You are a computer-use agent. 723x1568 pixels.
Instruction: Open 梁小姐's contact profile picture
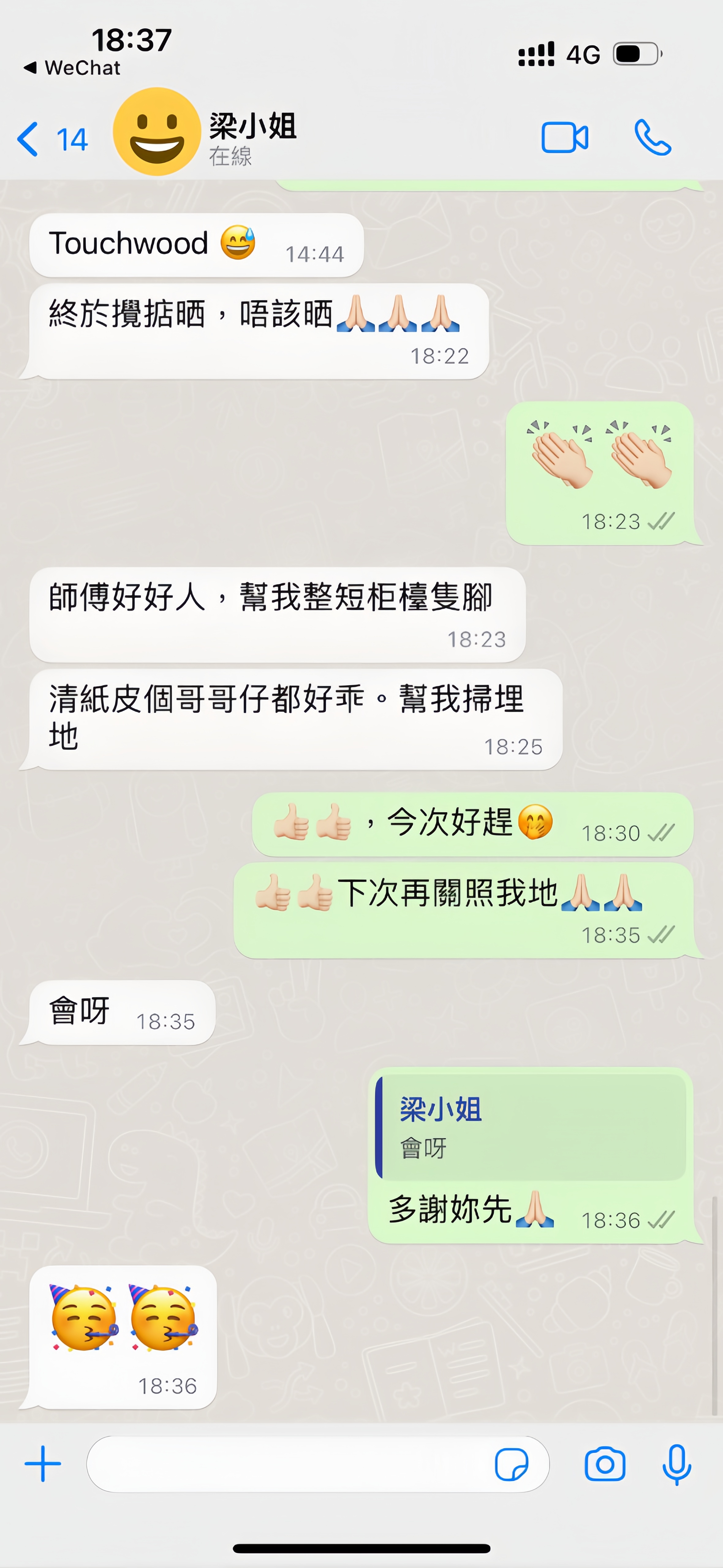pyautogui.click(x=157, y=131)
